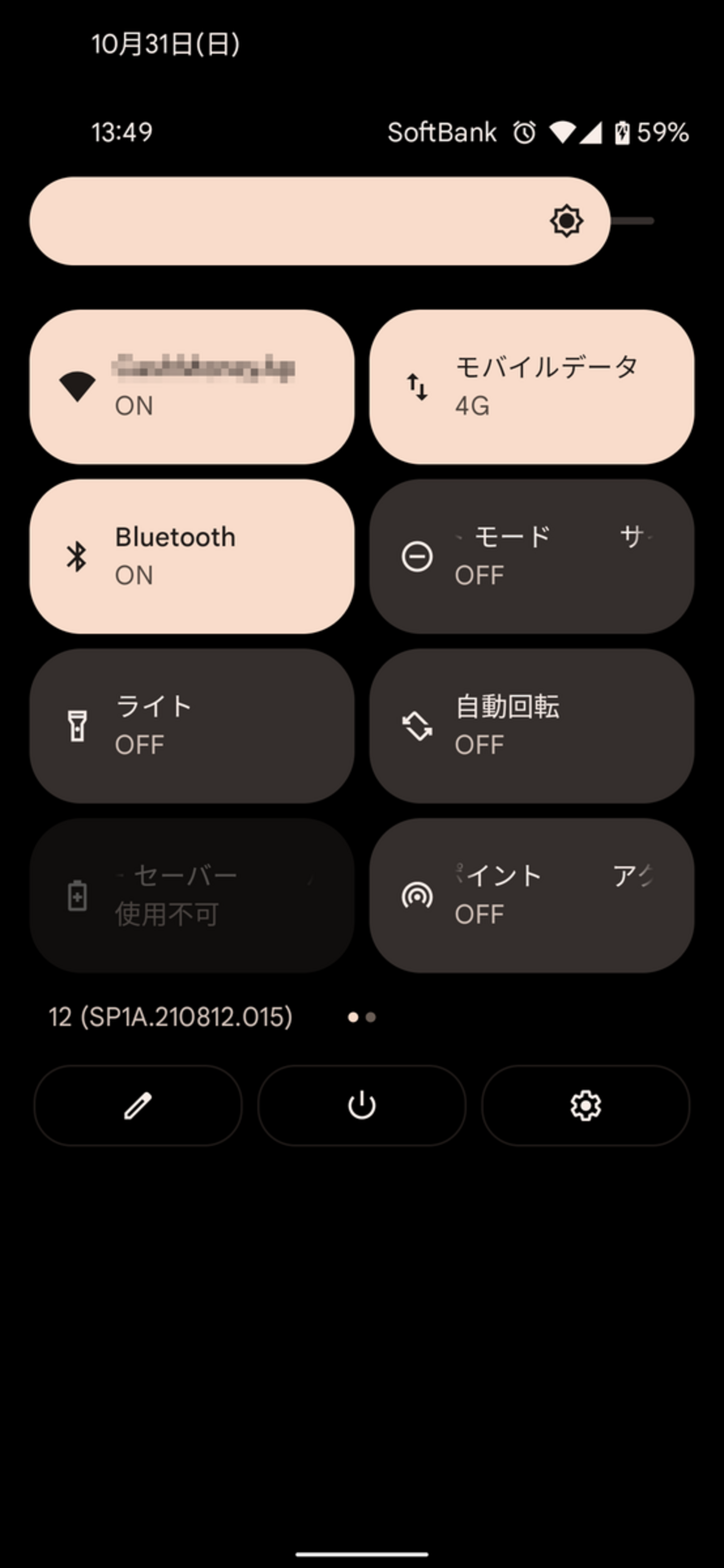Screen dimensions: 724x1568
Task: Enable the サイレント モード tile
Action: coord(531,556)
